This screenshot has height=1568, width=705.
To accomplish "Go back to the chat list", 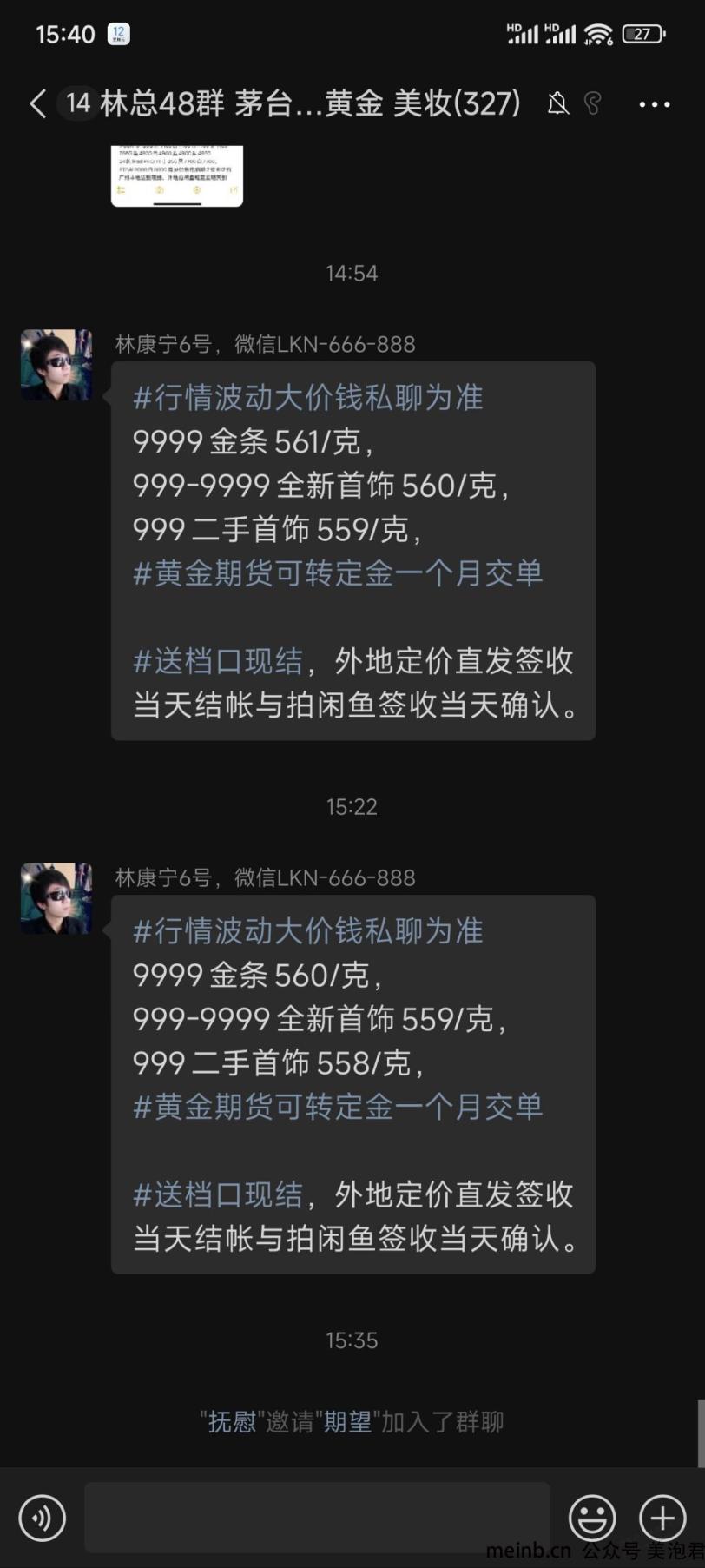I will point(36,104).
